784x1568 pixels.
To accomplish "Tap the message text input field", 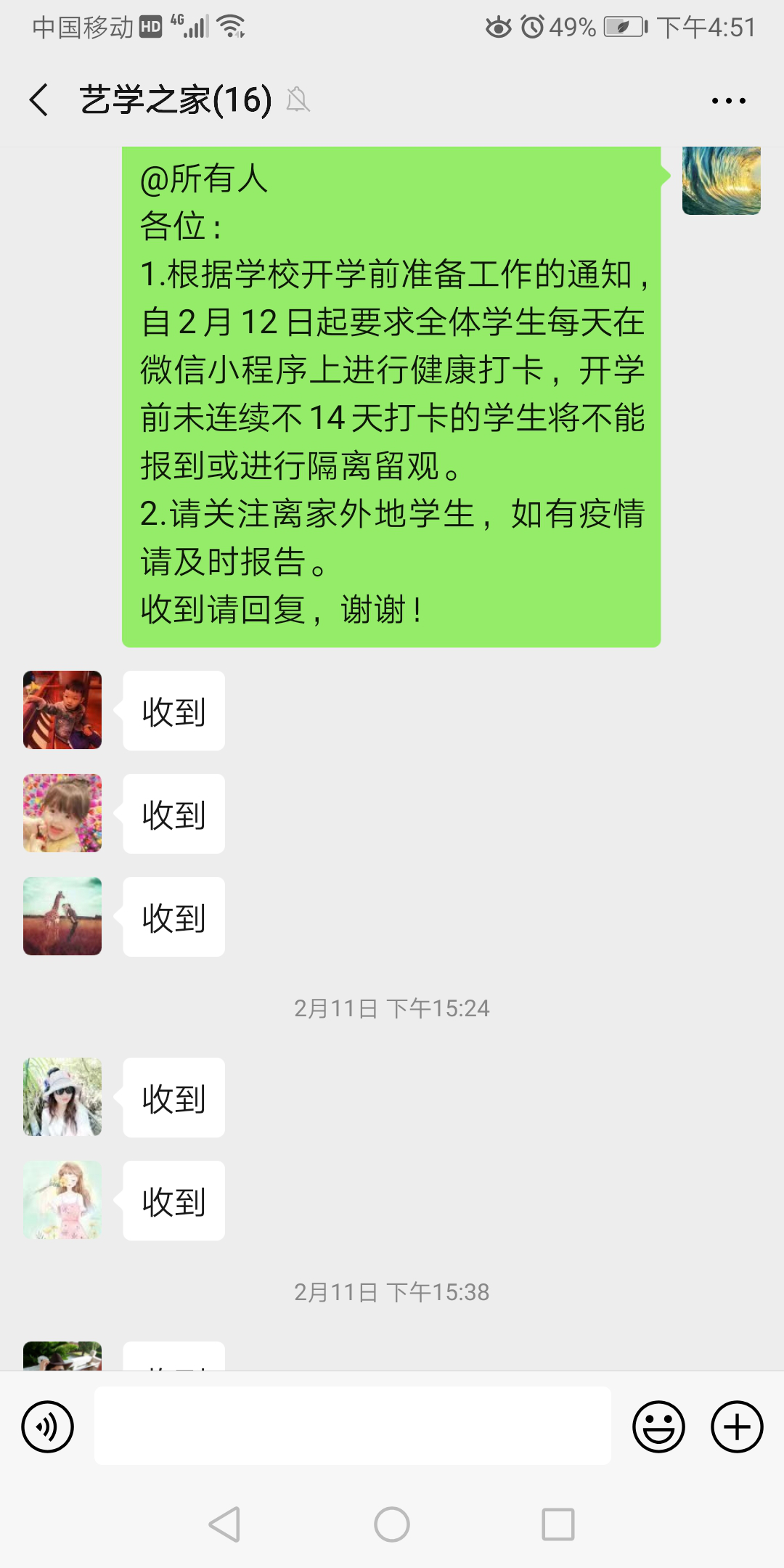I will tap(352, 1426).
